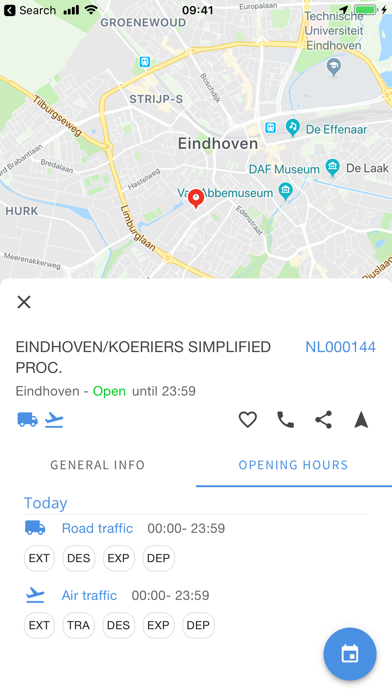Open the calendar floating button

[x=350, y=654]
